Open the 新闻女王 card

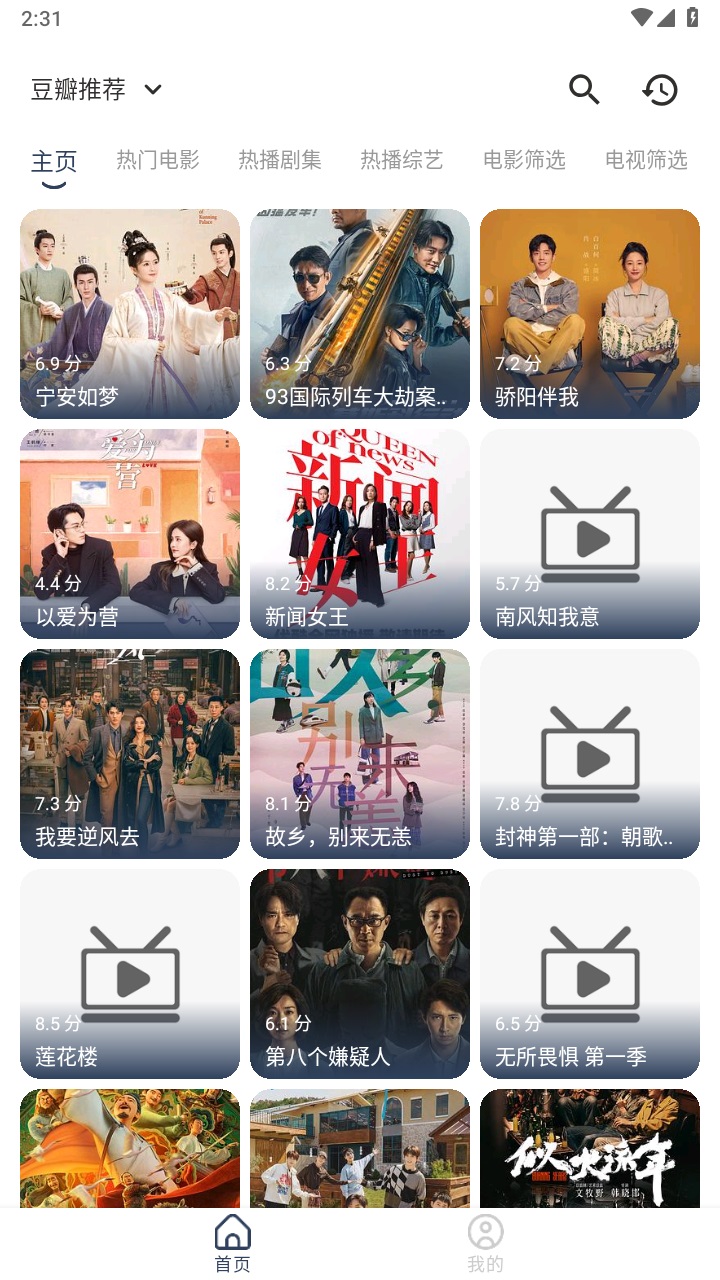360,533
